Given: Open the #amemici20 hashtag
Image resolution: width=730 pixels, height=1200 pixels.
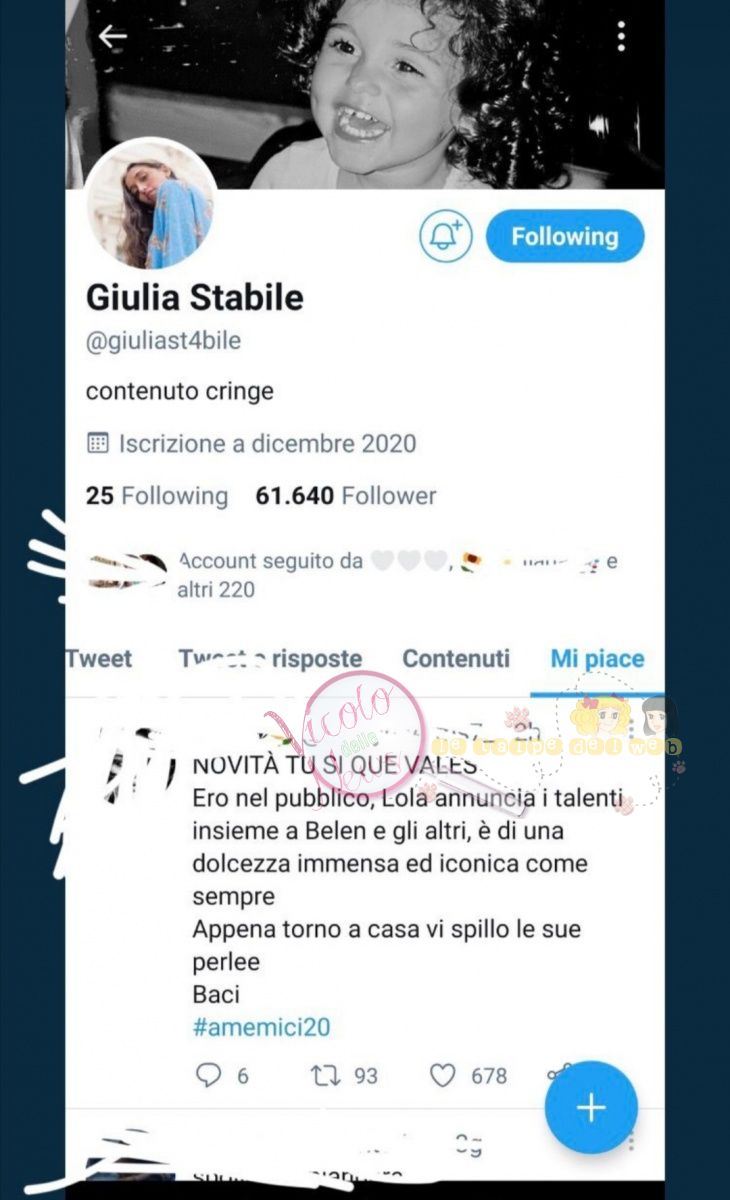Looking at the screenshot, I should [x=261, y=1027].
